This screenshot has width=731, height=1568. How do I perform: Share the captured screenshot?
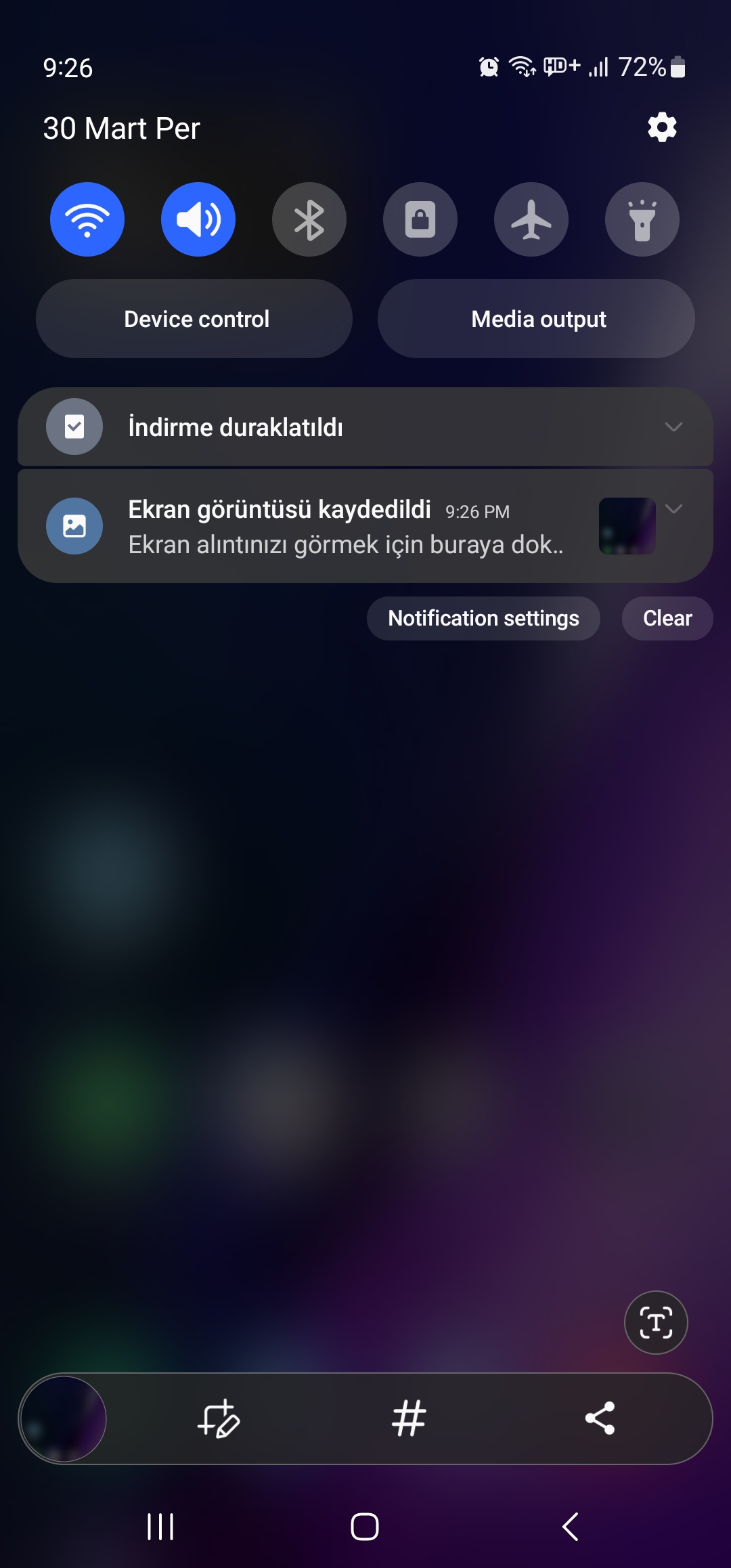coord(600,1418)
